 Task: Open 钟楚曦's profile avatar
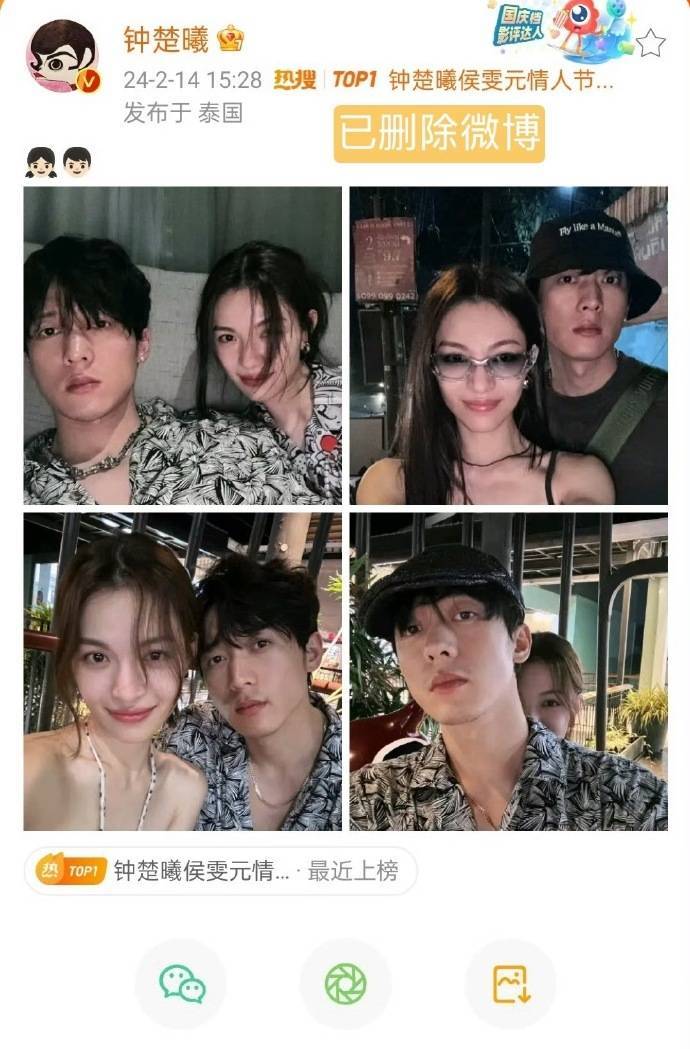[62, 56]
